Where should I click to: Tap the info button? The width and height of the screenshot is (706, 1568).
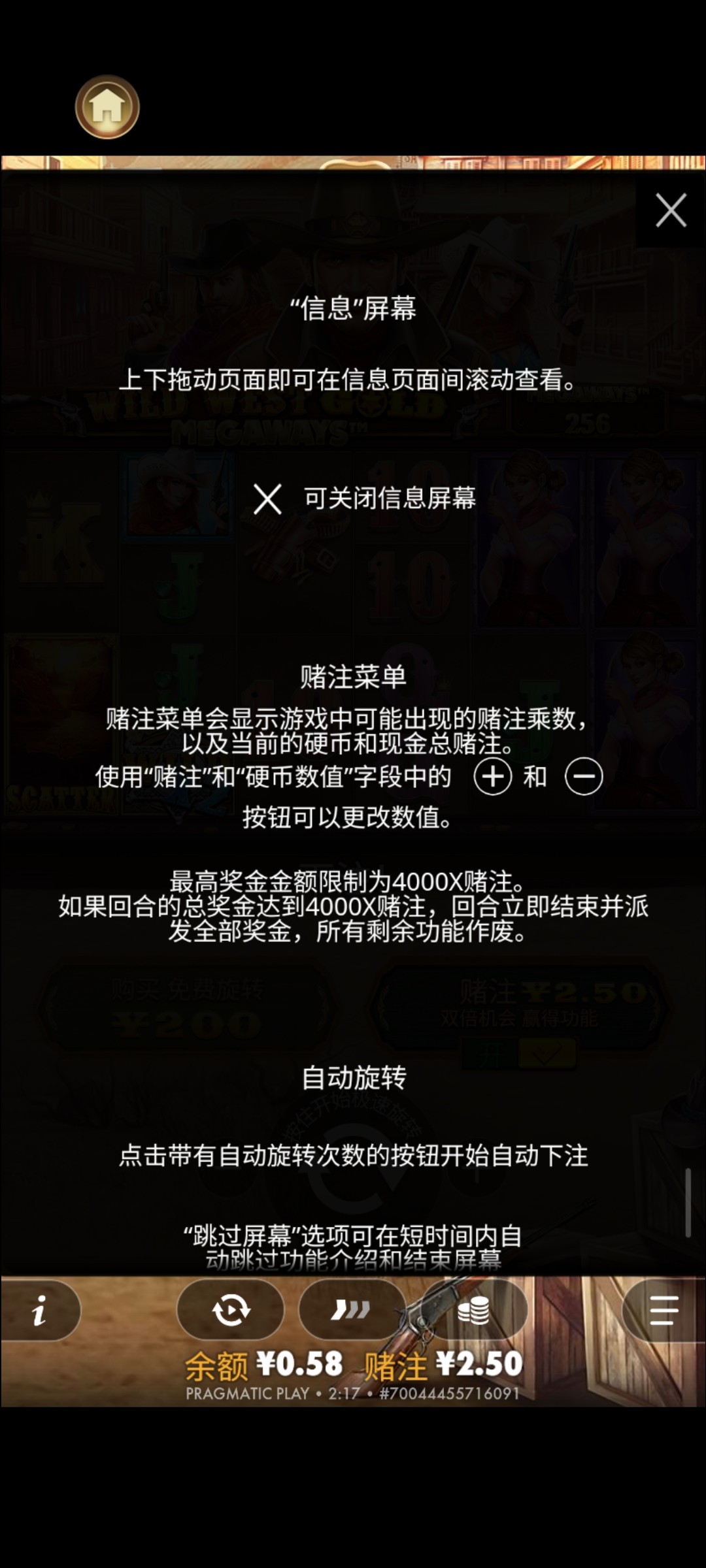click(x=39, y=1310)
